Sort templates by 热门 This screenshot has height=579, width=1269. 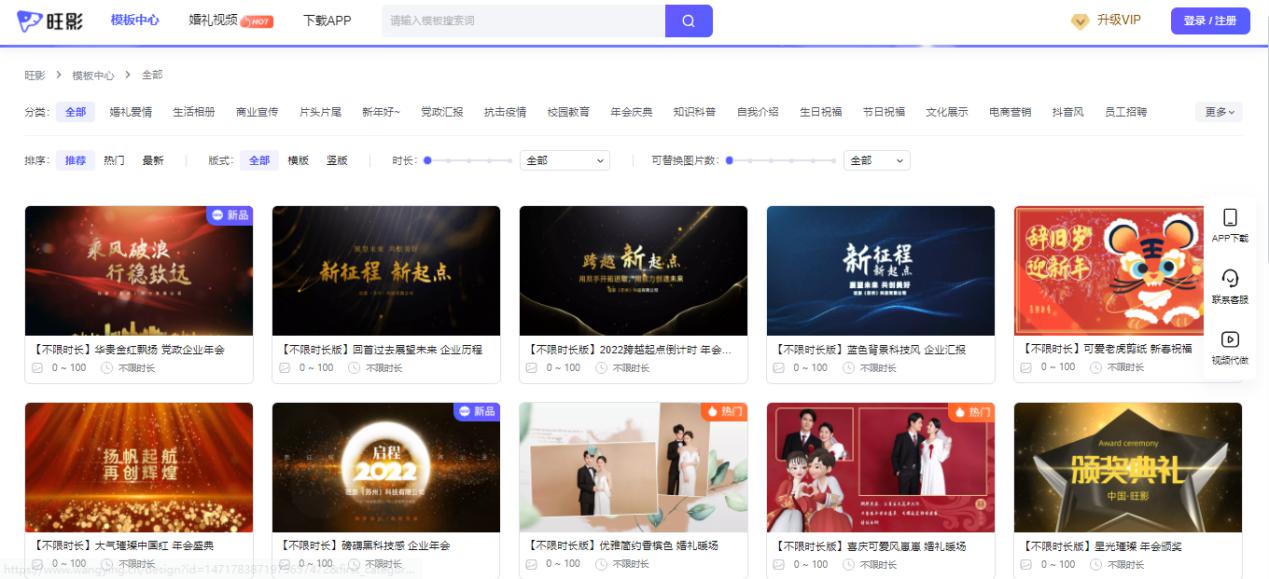pos(114,160)
